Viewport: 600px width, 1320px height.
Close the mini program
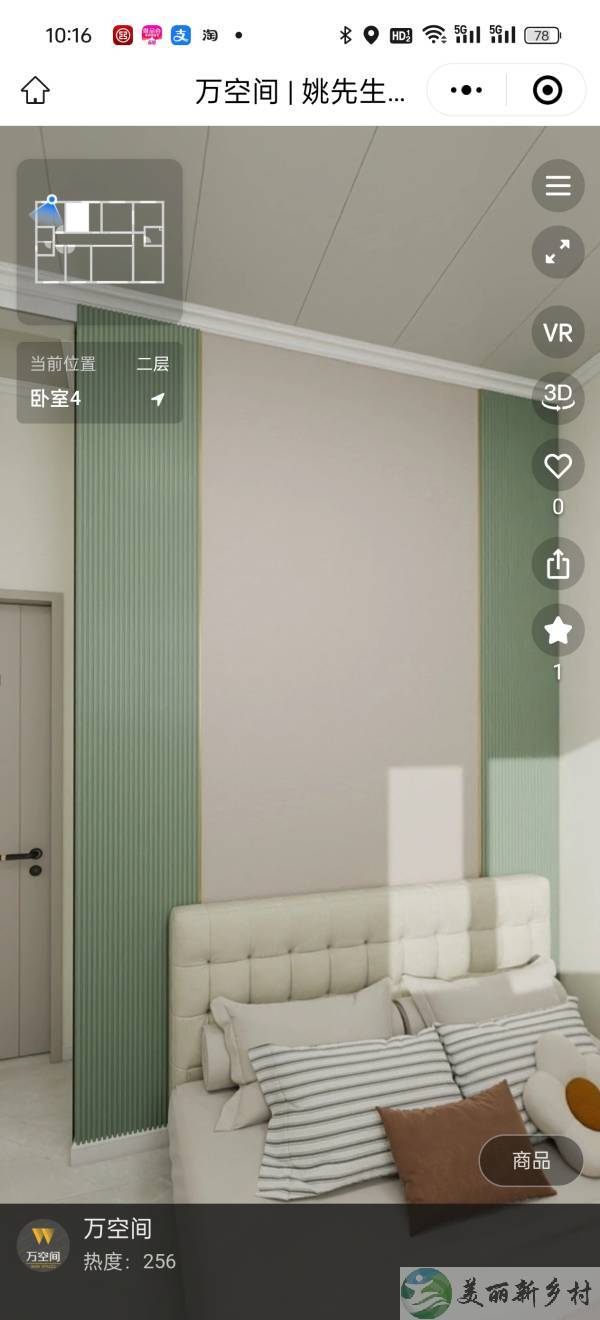tap(547, 91)
